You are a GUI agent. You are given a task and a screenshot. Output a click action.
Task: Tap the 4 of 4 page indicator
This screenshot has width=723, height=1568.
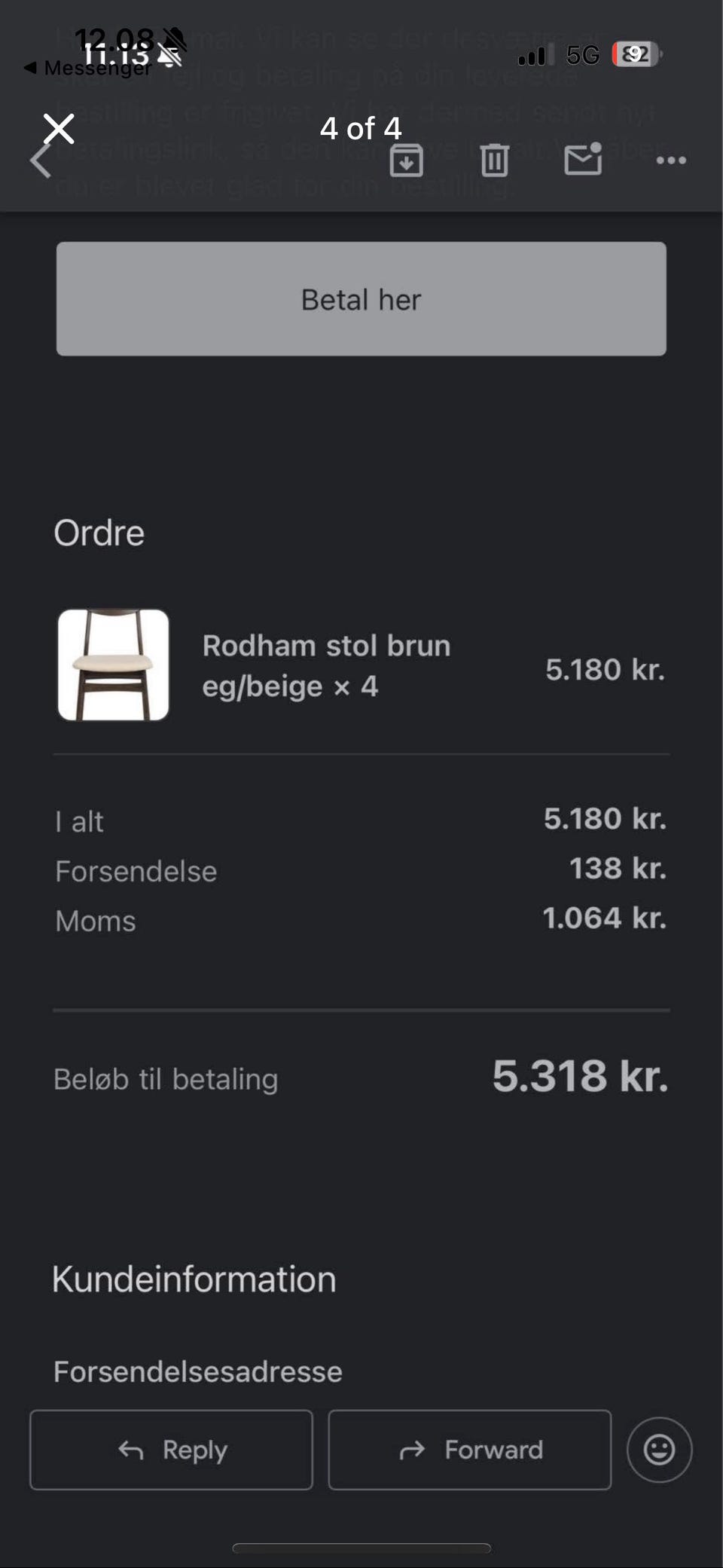tap(361, 128)
